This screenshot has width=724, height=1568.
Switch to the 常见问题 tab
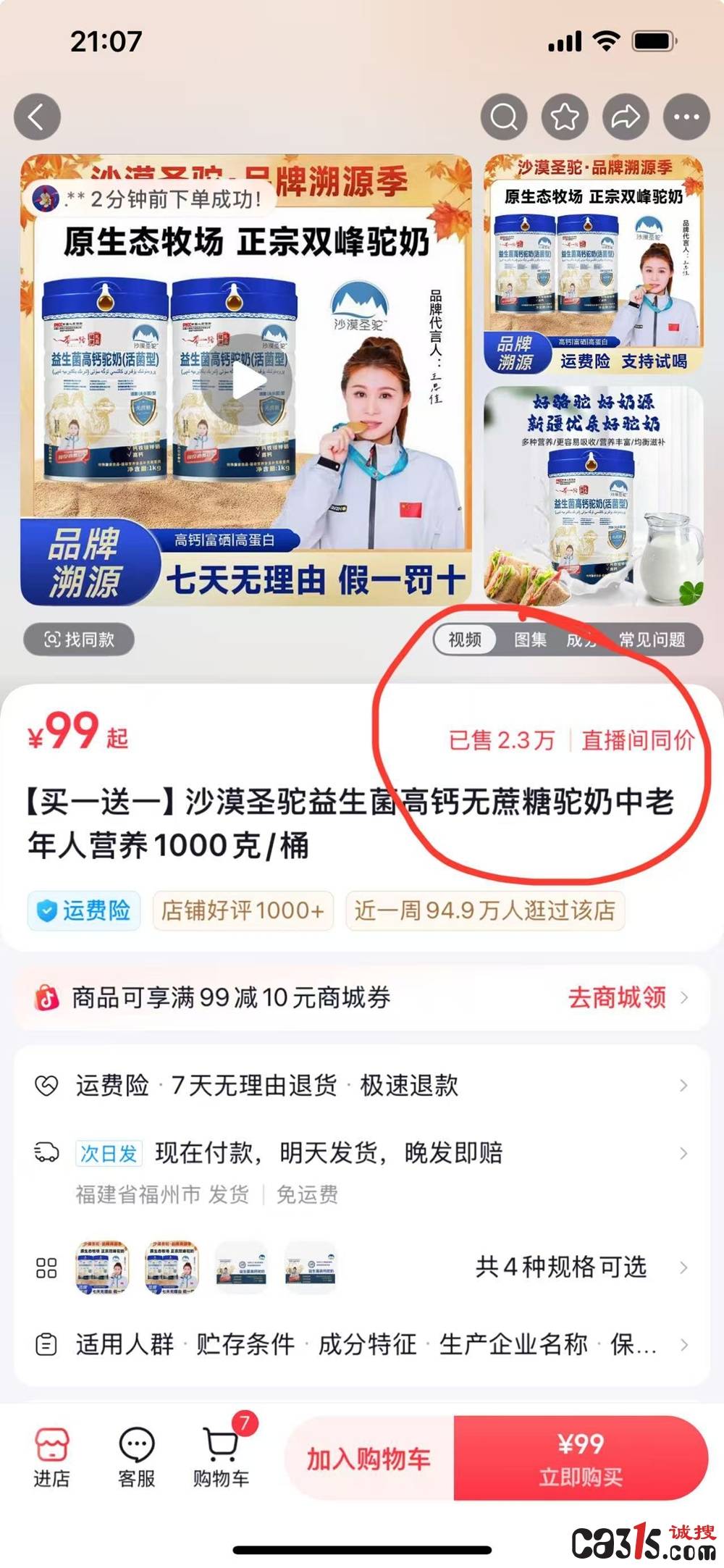(652, 640)
